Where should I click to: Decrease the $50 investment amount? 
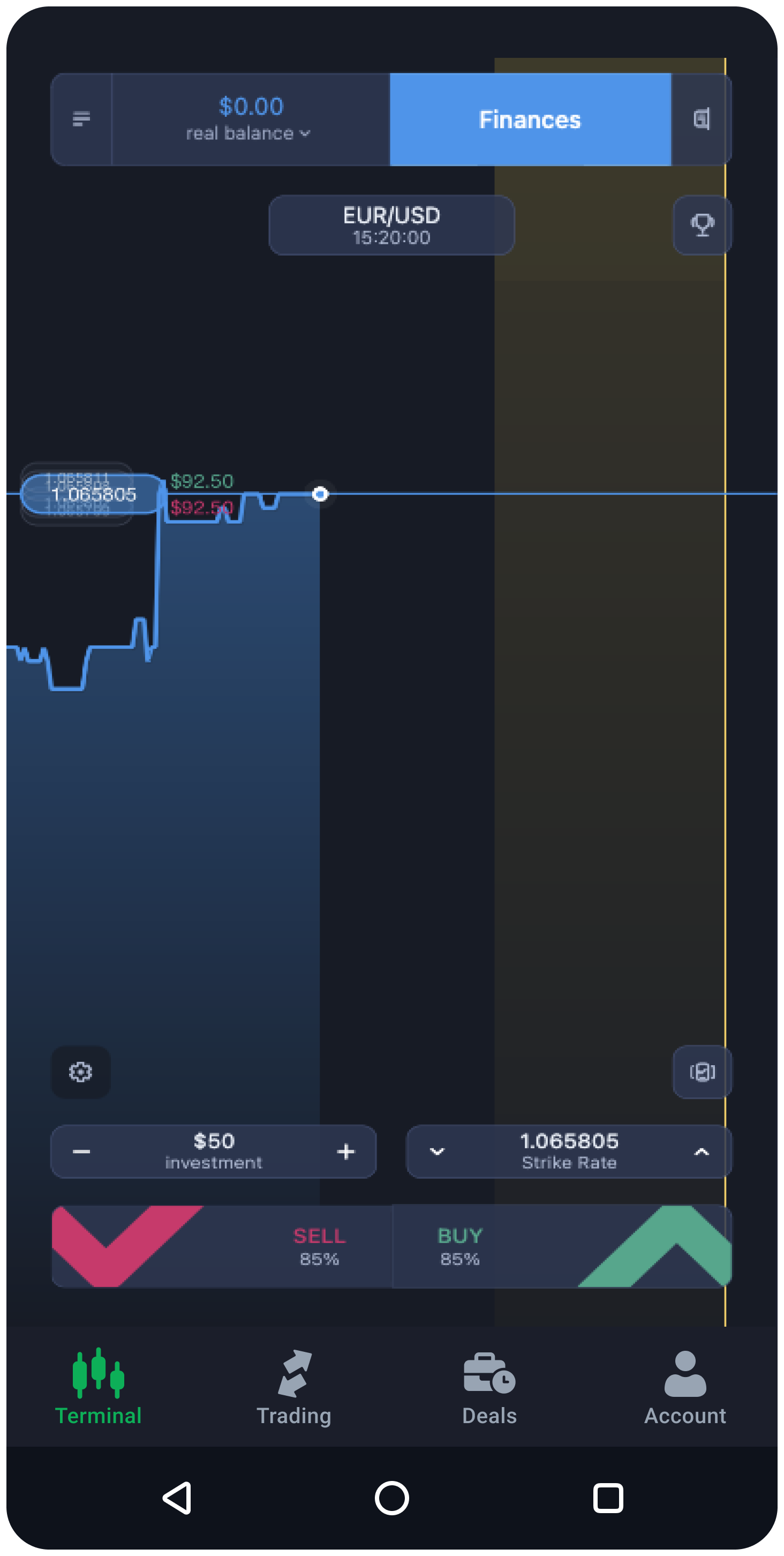pos(81,1152)
